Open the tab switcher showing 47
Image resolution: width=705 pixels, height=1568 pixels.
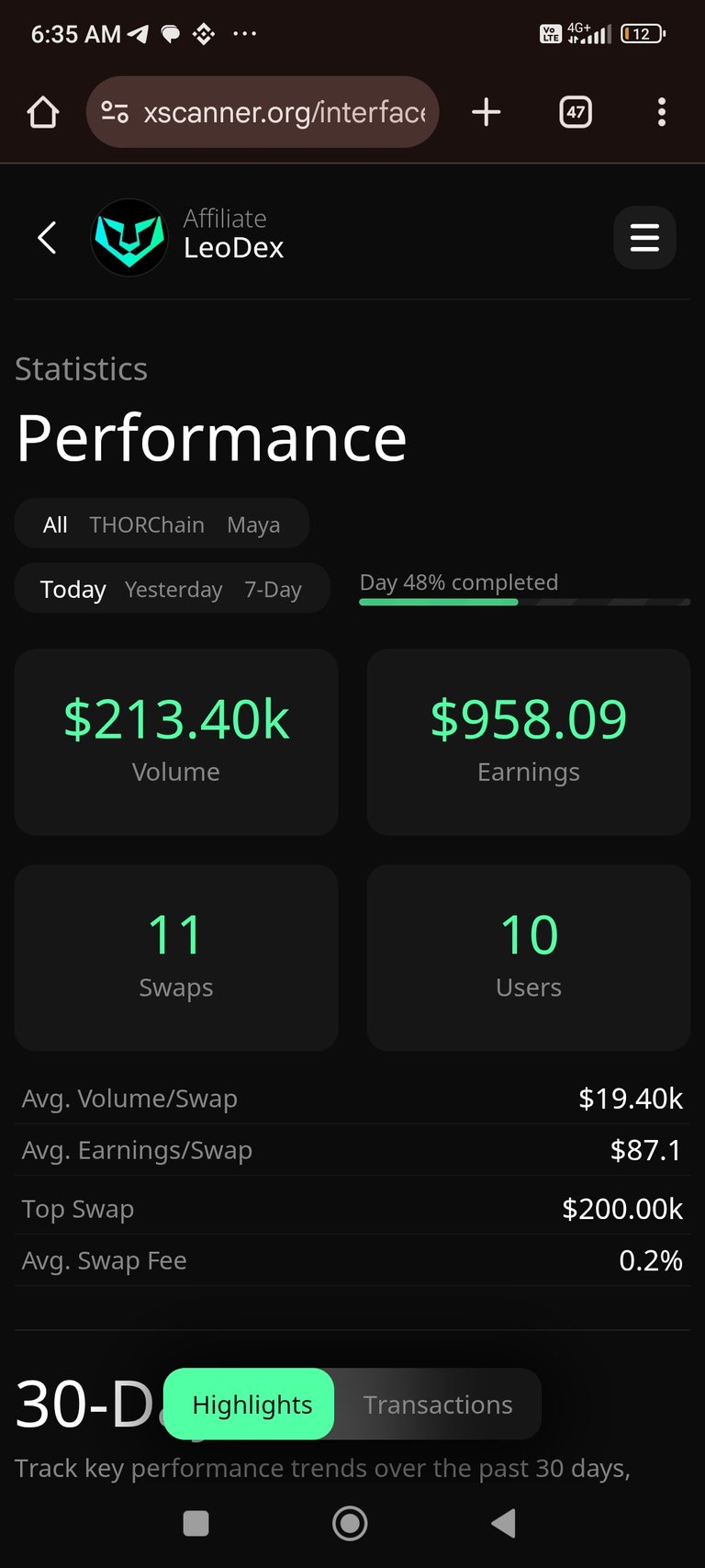coord(576,112)
